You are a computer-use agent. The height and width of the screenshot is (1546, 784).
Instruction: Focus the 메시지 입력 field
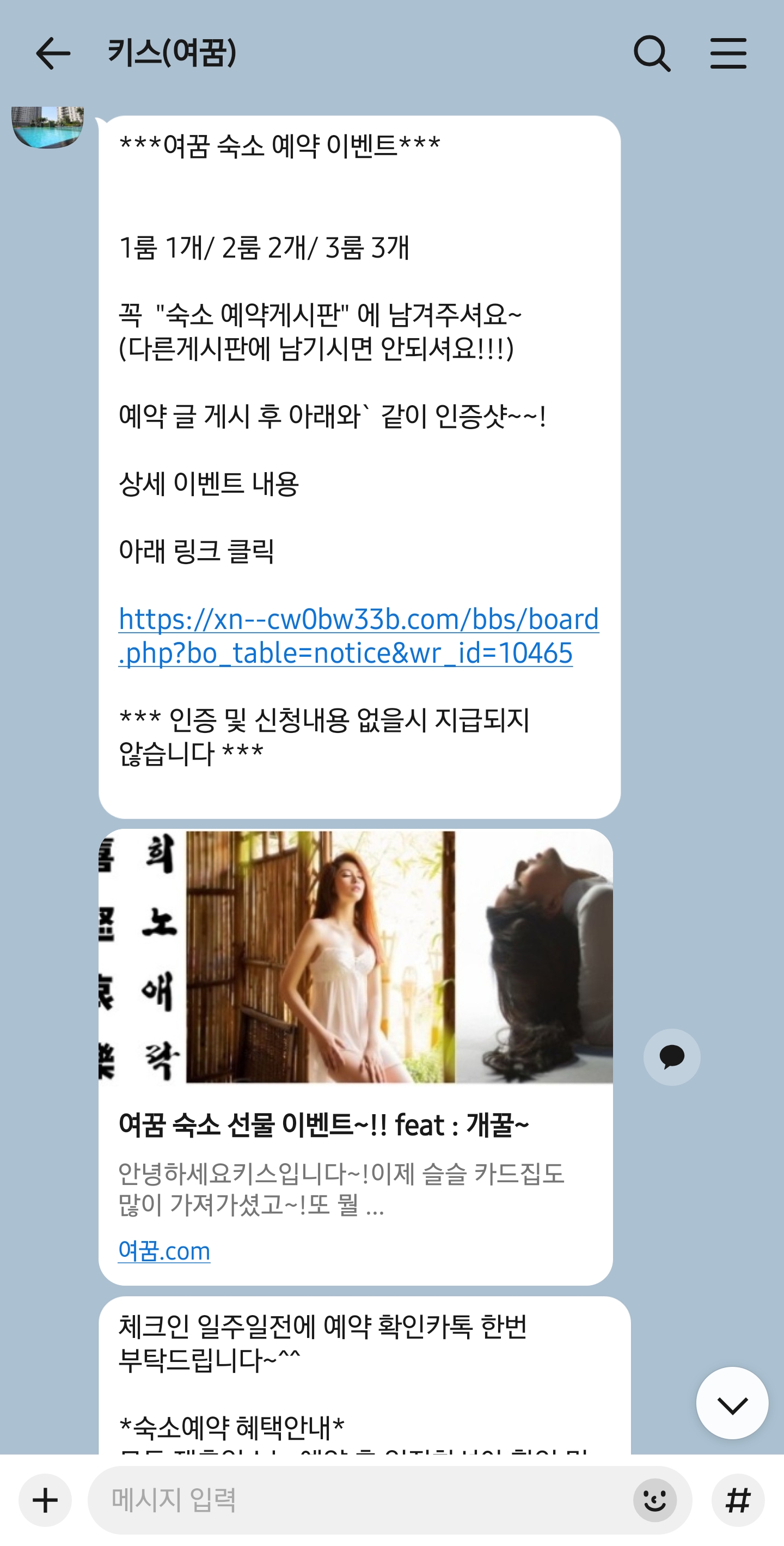360,1500
